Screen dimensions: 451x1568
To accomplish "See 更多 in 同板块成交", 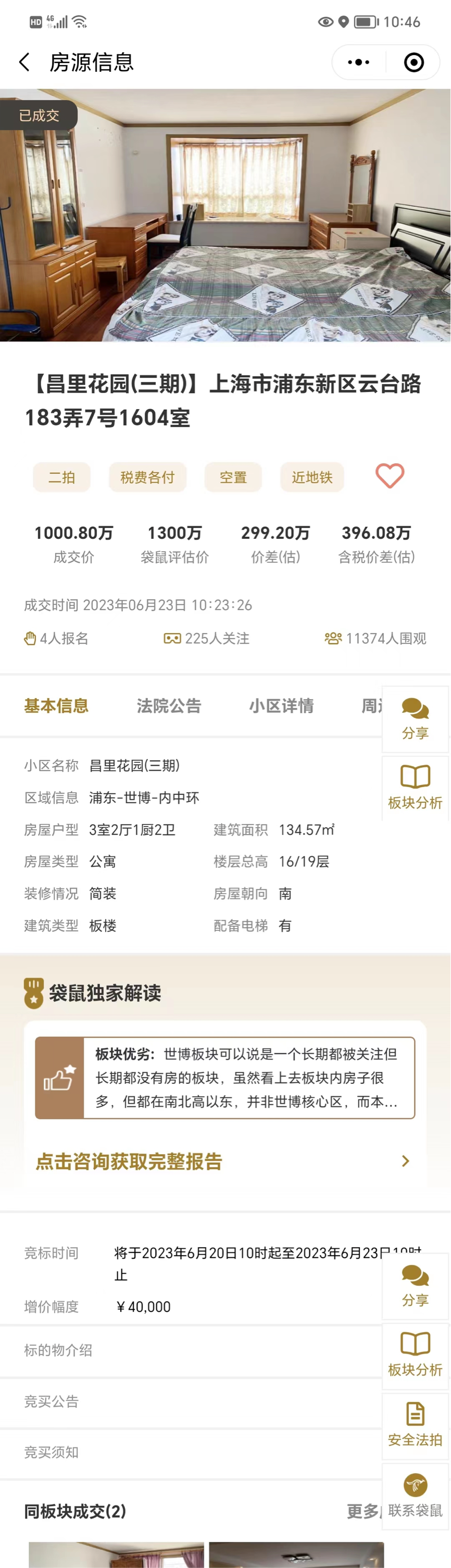I will 363,1511.
